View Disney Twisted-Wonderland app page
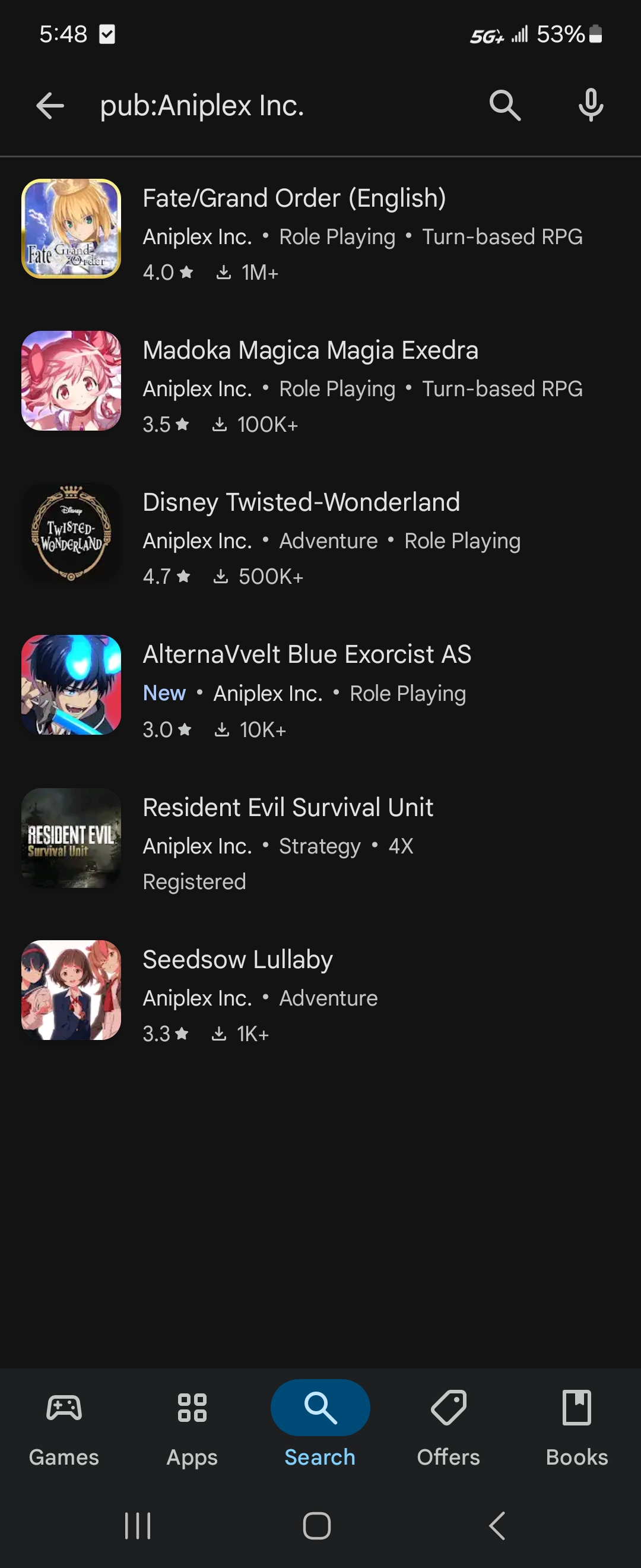641x1568 pixels. click(x=301, y=503)
